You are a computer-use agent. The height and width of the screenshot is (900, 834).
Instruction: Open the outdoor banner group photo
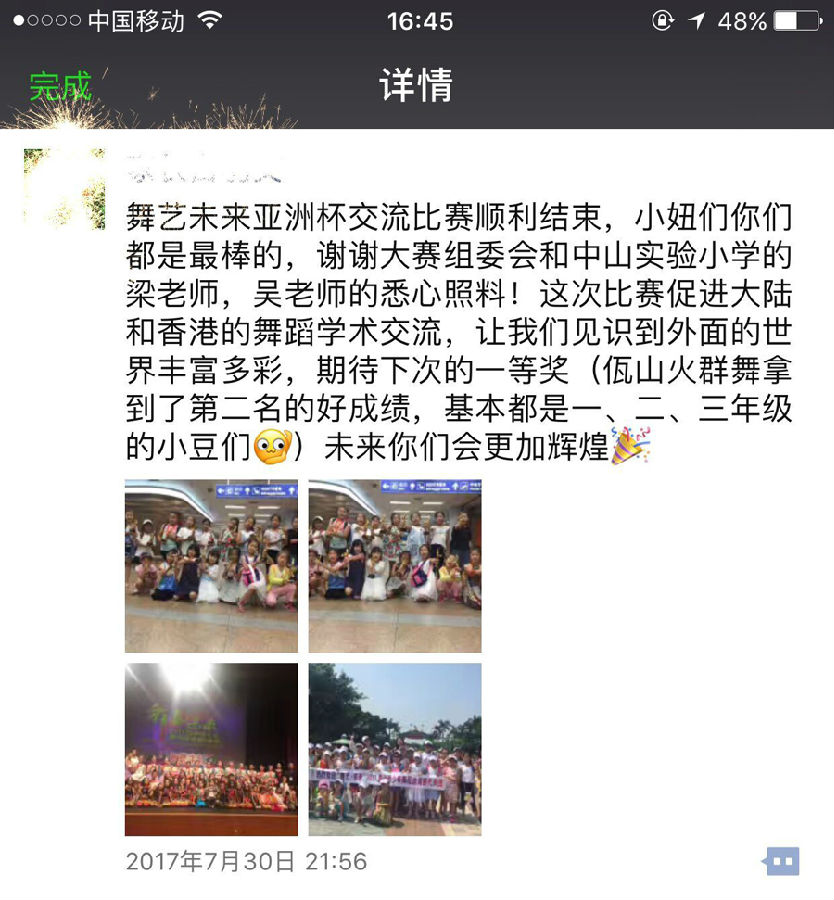pos(394,749)
